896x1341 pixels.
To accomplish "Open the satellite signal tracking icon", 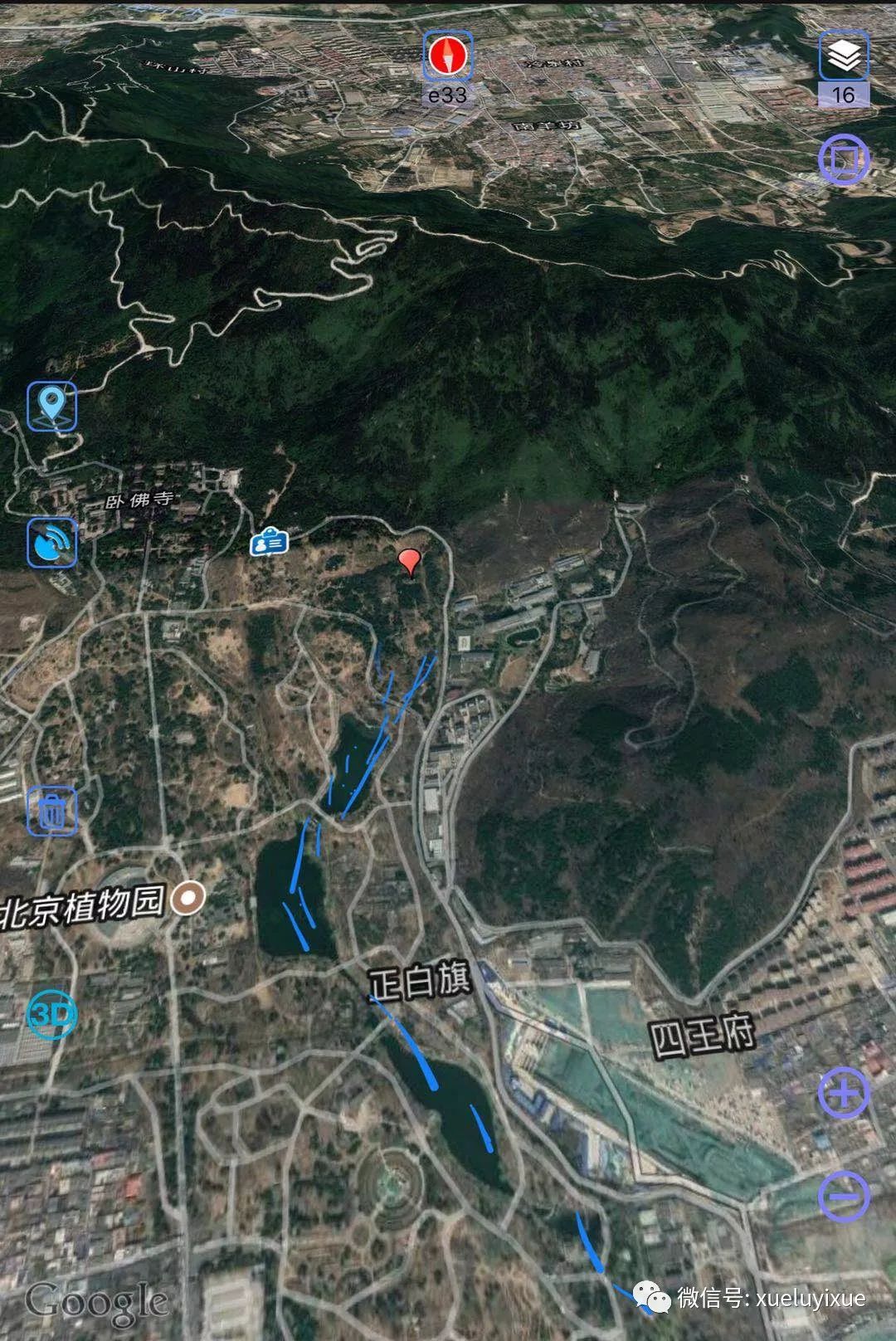I will click(x=52, y=543).
